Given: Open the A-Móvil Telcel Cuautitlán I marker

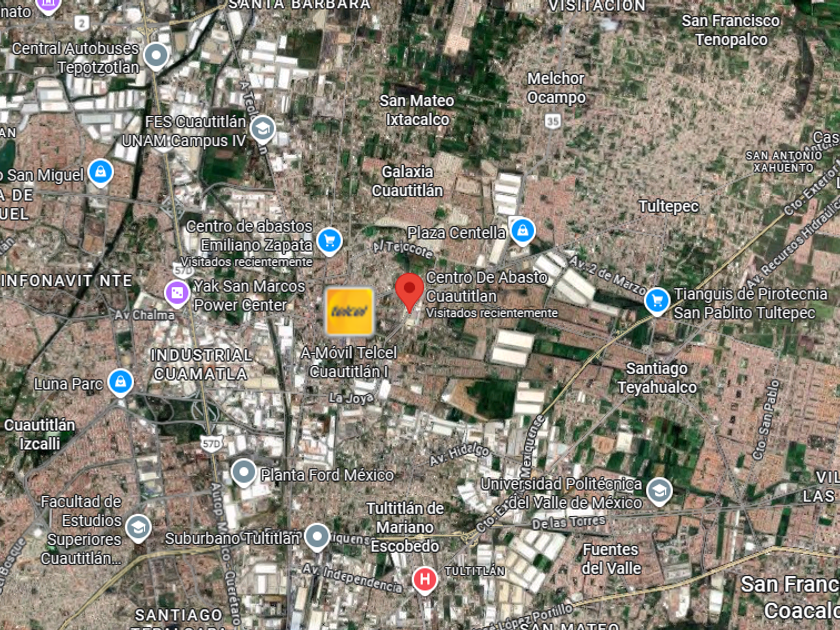Looking at the screenshot, I should [x=349, y=312].
